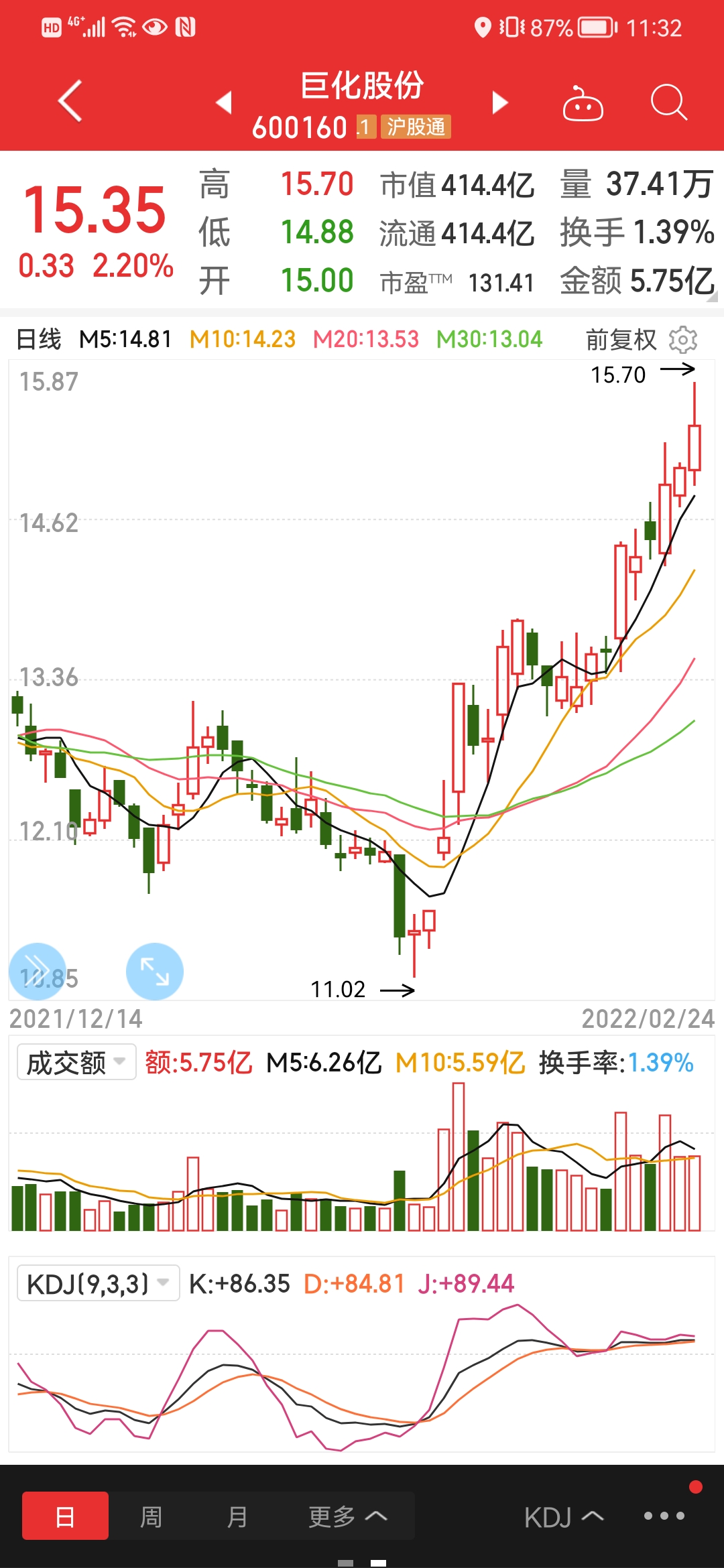Open chart settings gear

point(683,340)
